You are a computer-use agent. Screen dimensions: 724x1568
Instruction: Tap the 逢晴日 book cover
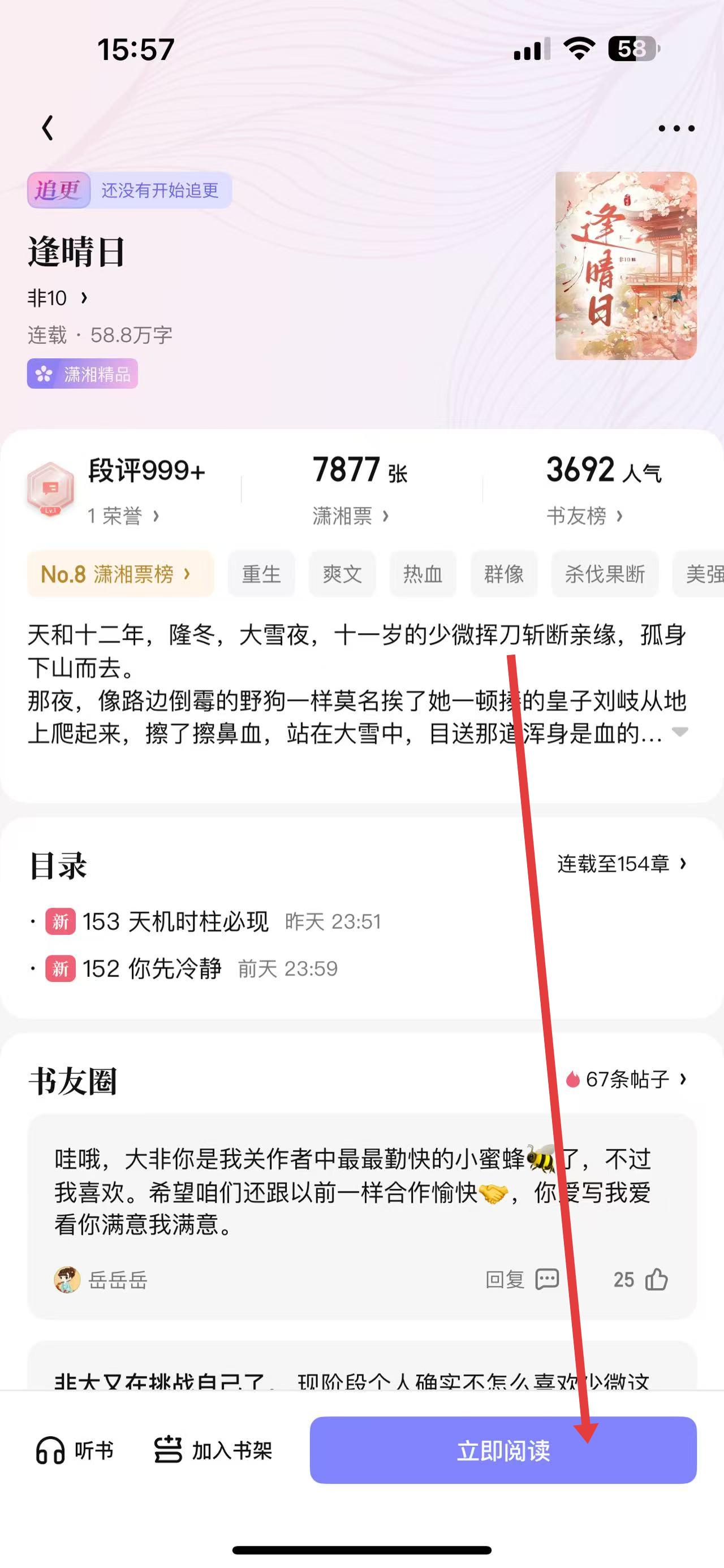point(626,266)
